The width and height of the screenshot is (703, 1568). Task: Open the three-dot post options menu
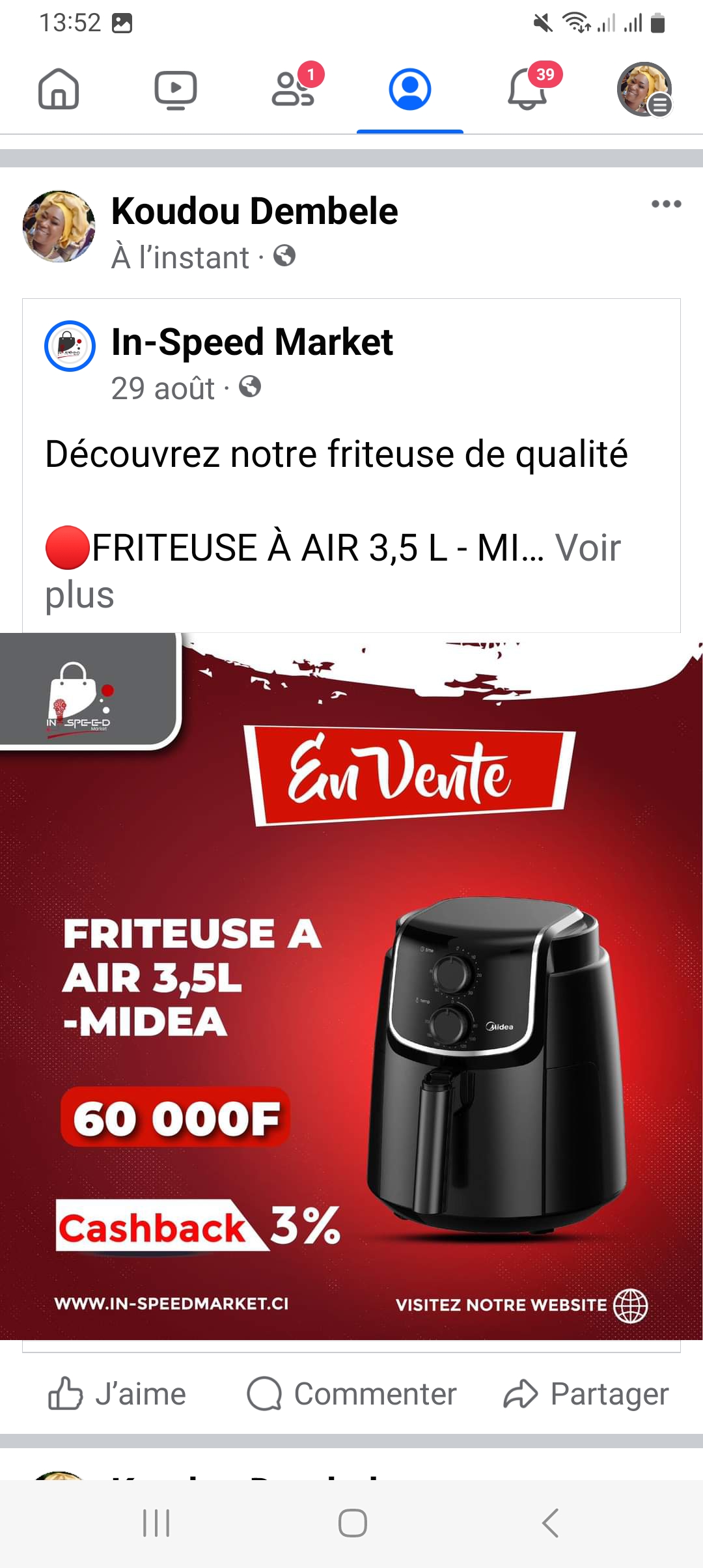point(666,204)
